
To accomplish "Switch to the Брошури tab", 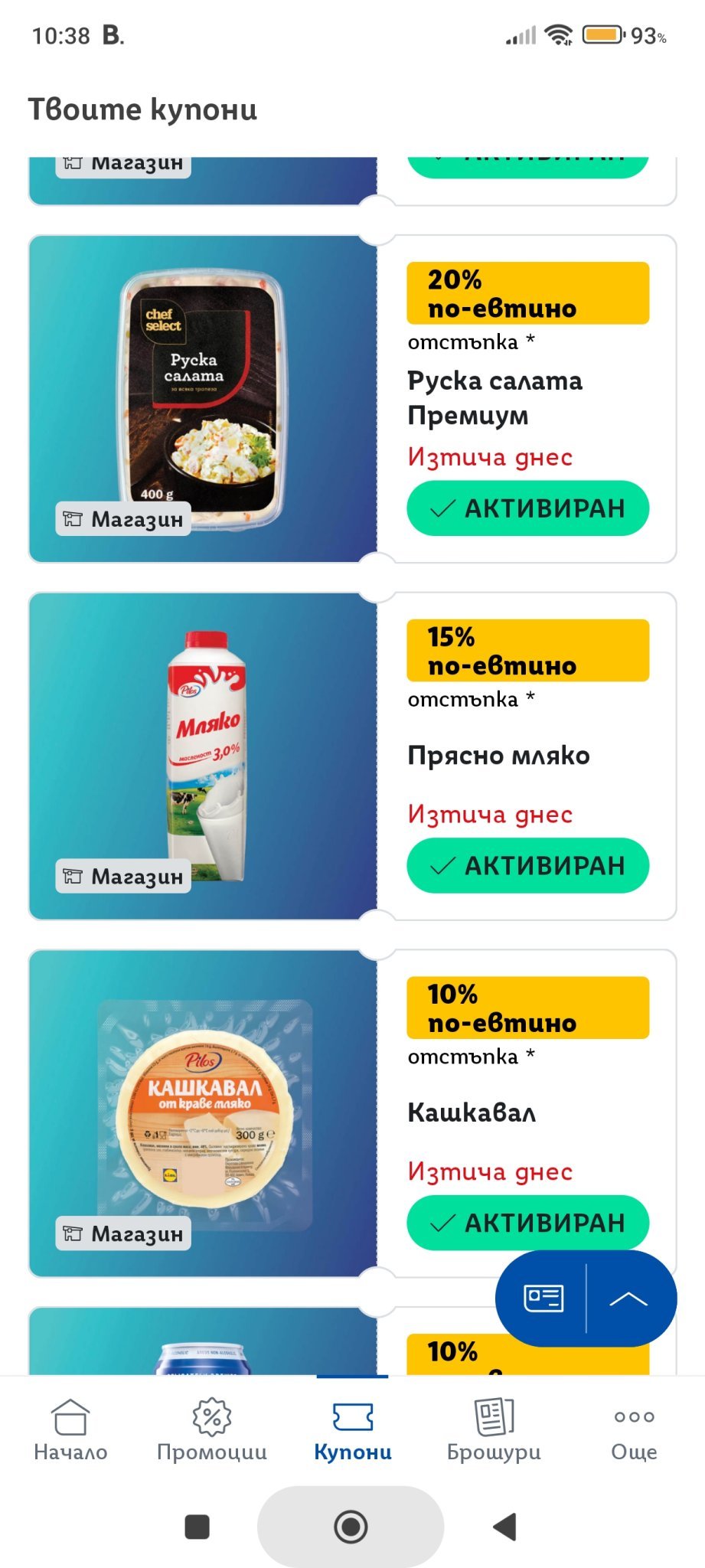I will (494, 1430).
